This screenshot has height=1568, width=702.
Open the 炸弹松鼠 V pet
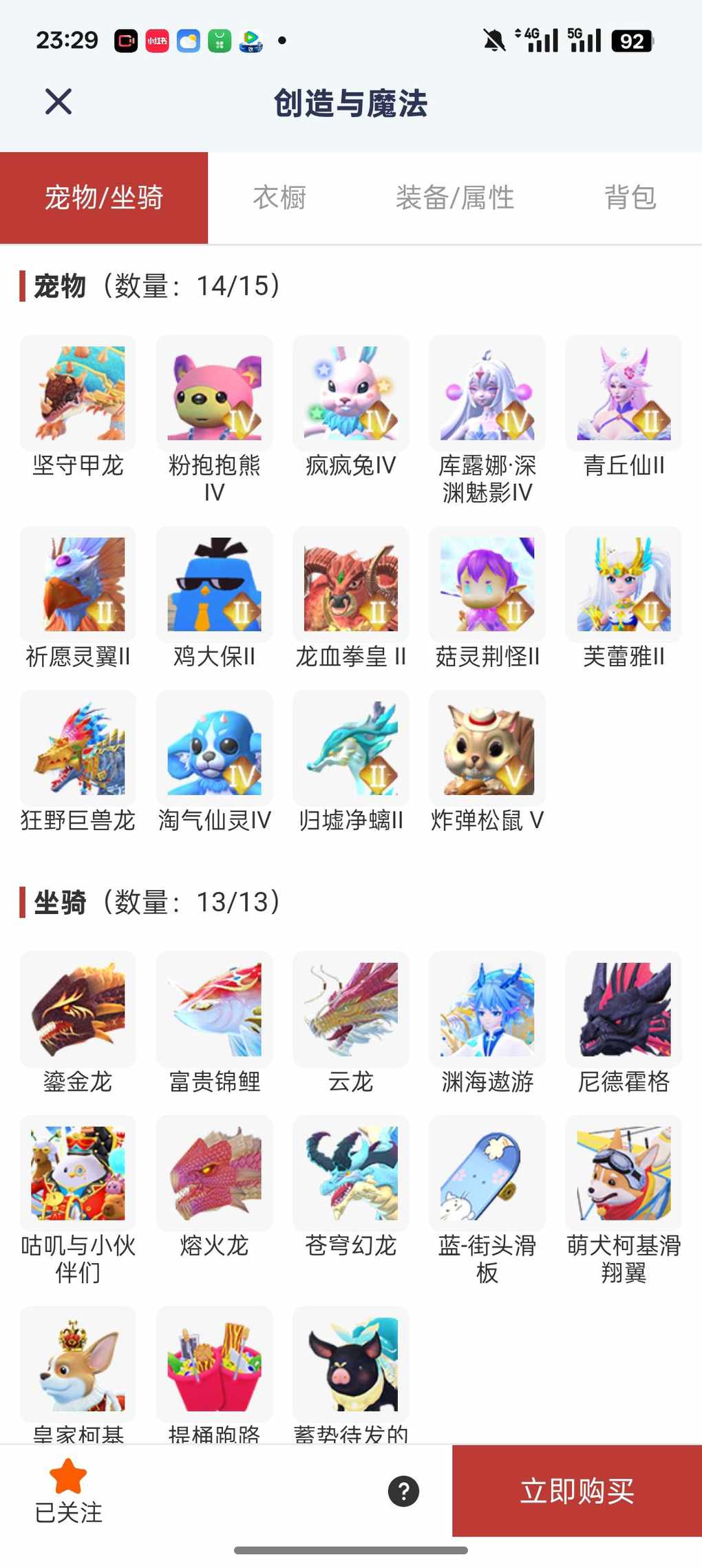[487, 748]
